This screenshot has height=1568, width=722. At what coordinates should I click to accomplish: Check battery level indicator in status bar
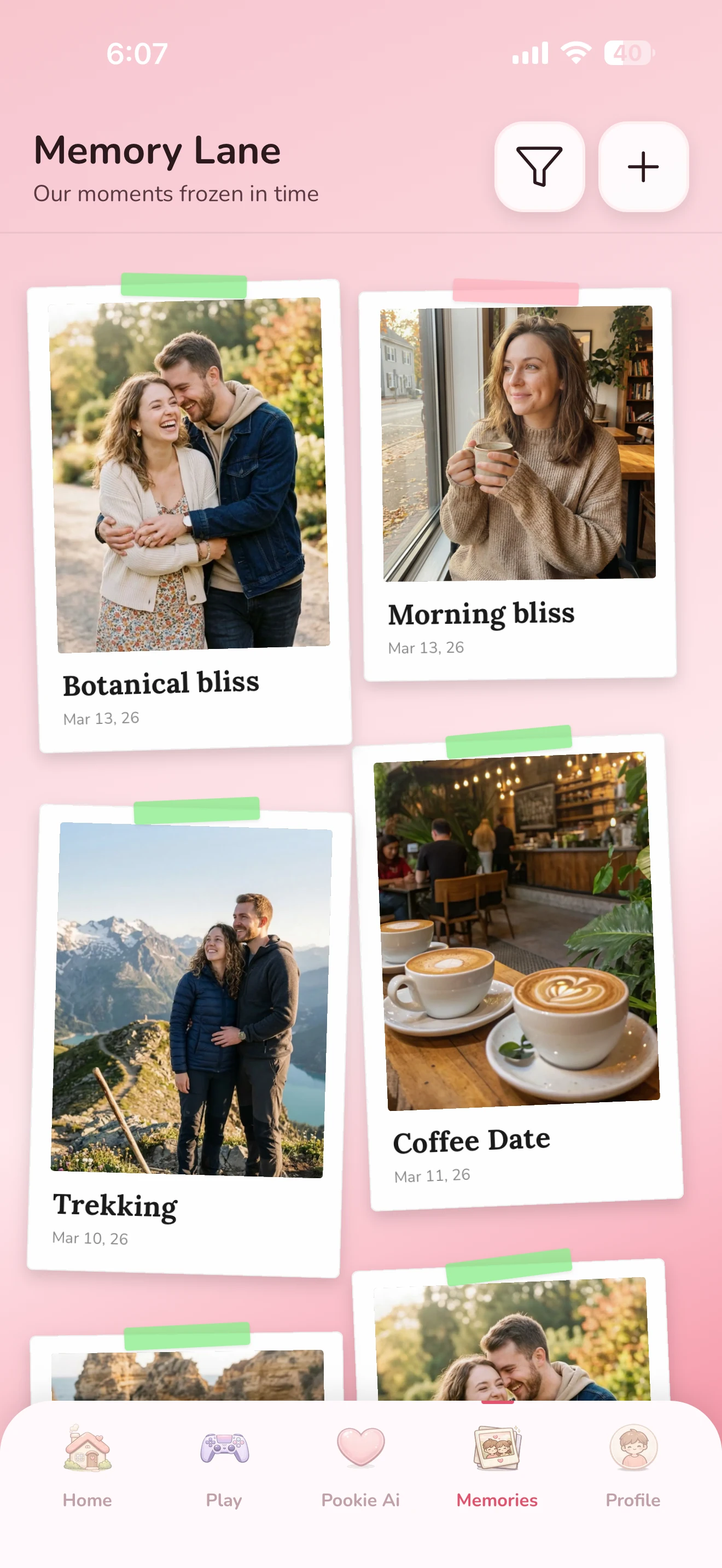[x=627, y=55]
